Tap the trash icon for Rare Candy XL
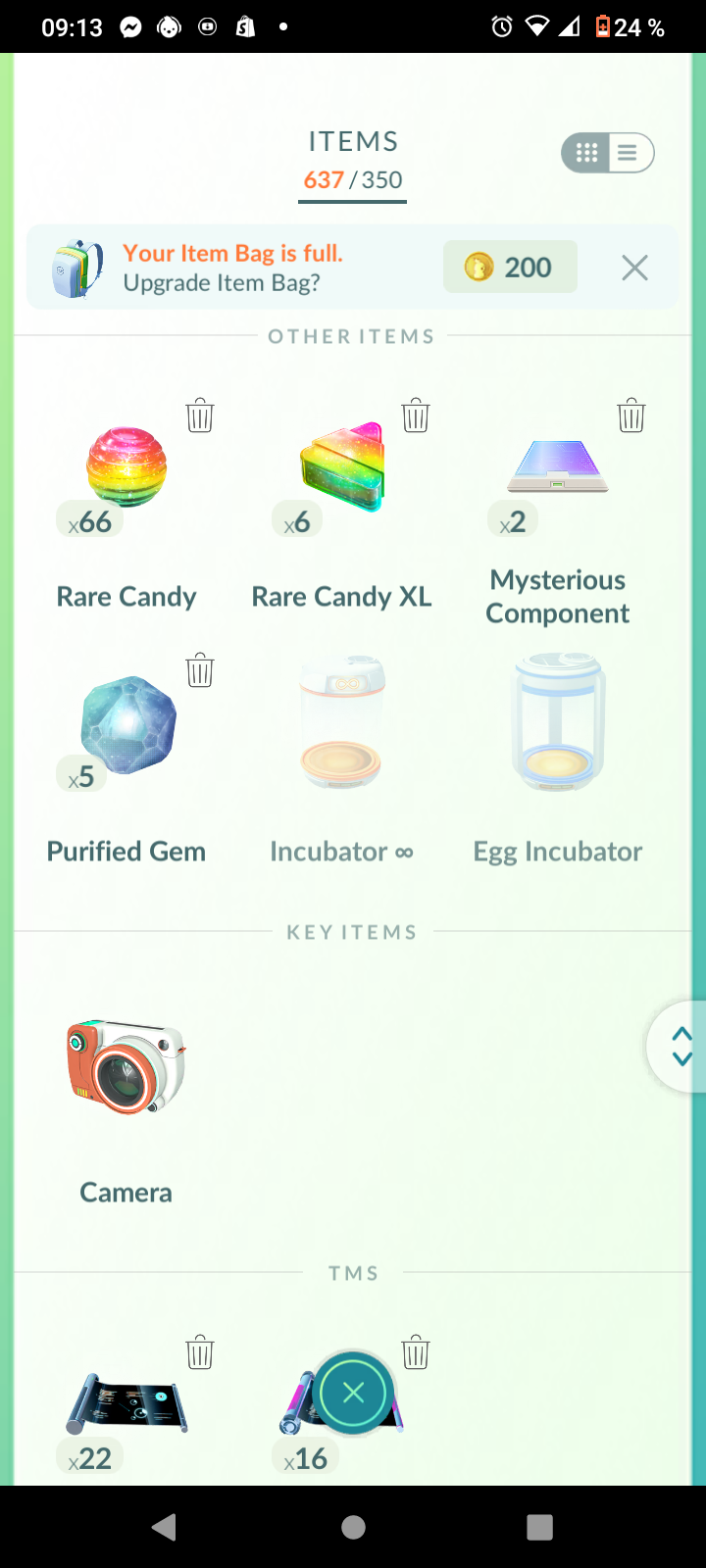The width and height of the screenshot is (706, 1568). pyautogui.click(x=416, y=416)
